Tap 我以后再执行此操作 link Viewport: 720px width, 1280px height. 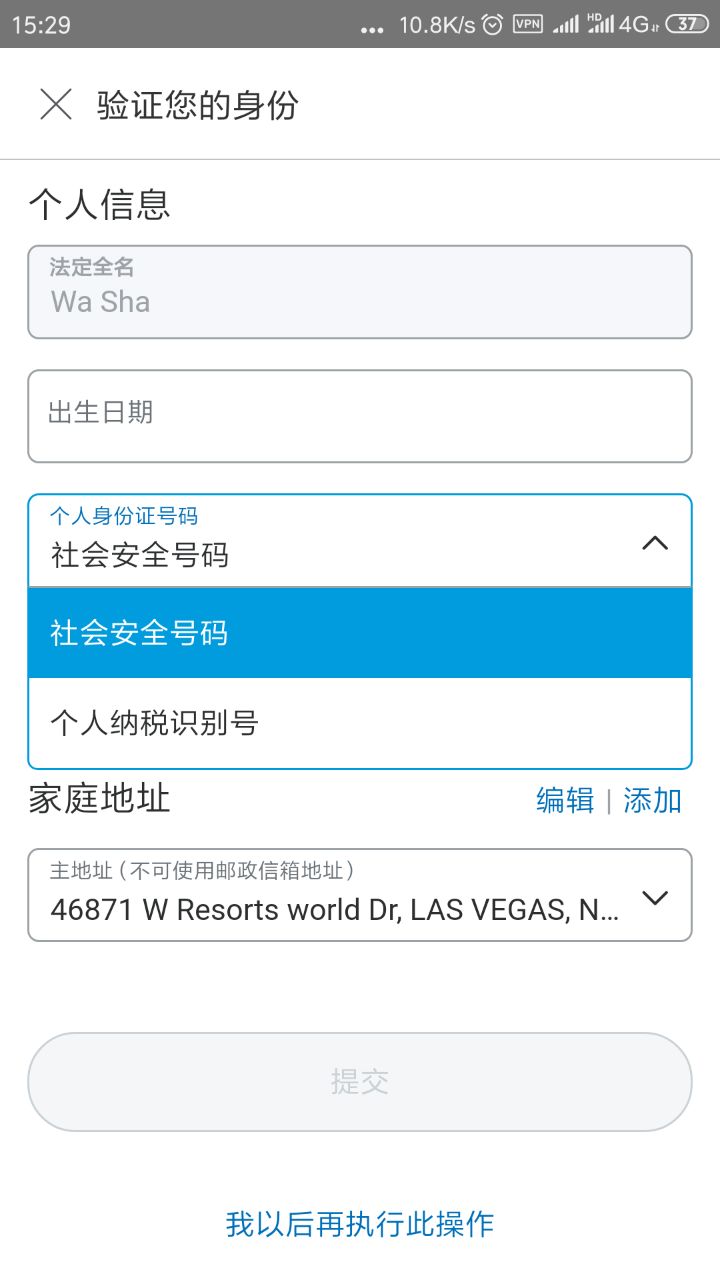[x=360, y=1224]
